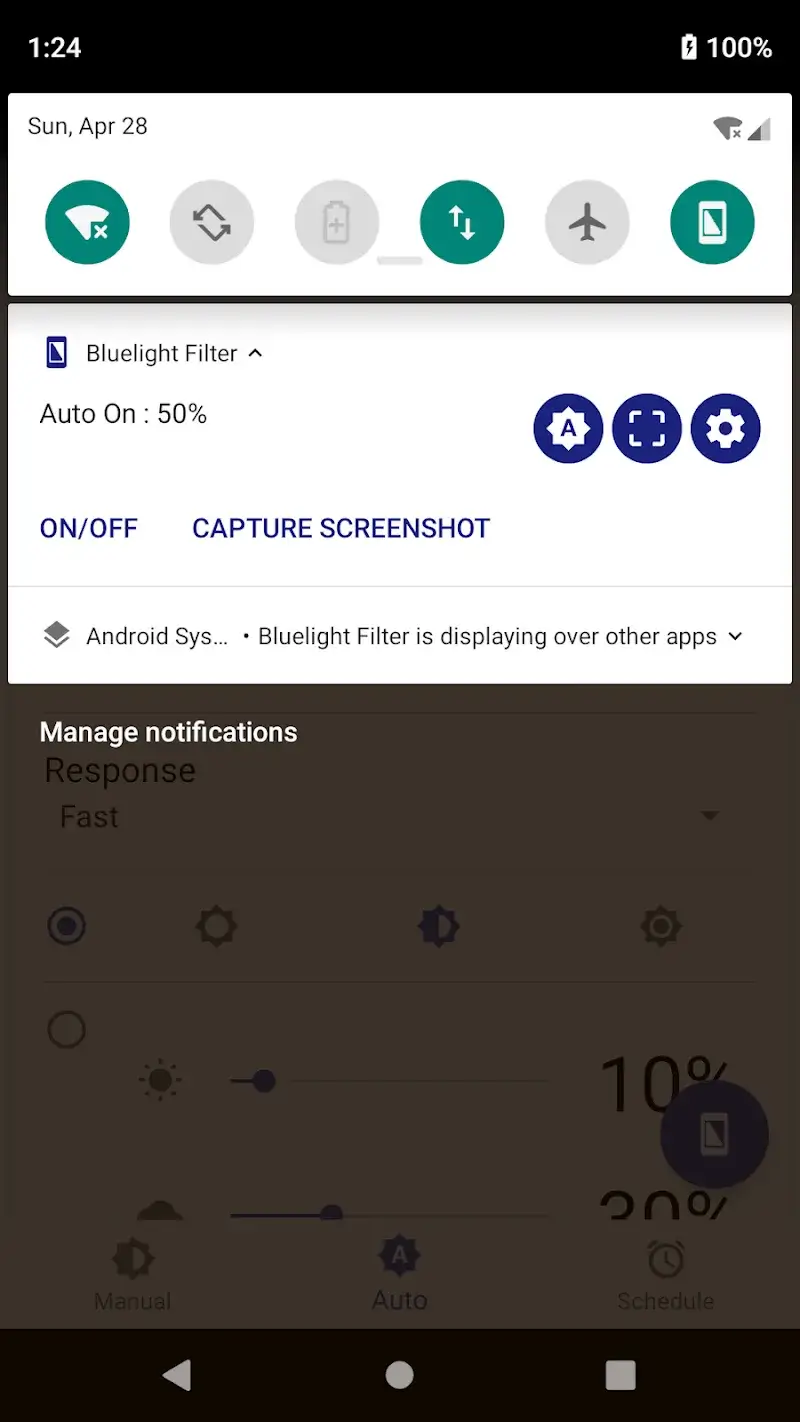
Task: Select the first filter color radio button
Action: (x=66, y=926)
